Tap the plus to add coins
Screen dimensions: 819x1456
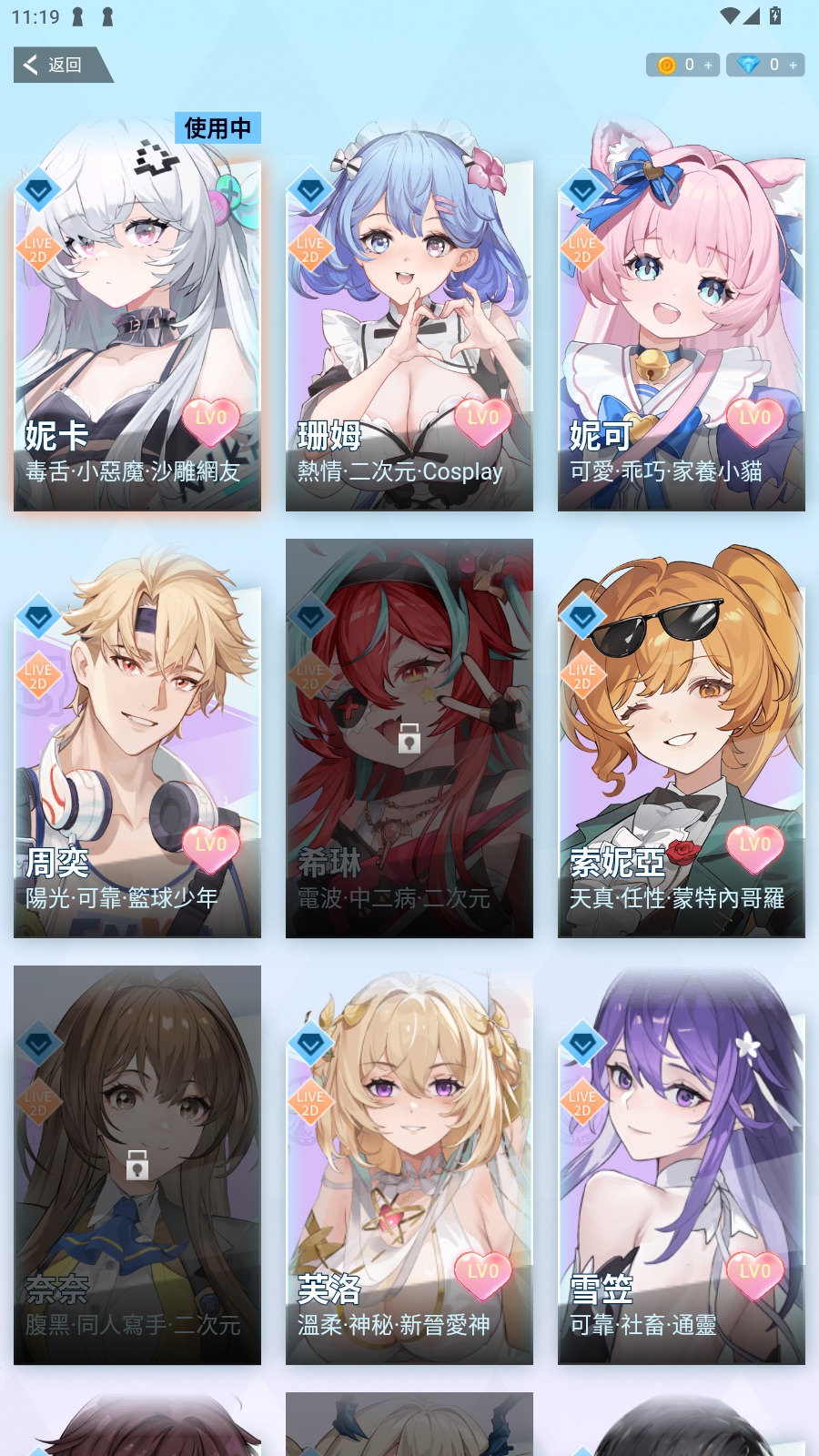click(x=708, y=65)
